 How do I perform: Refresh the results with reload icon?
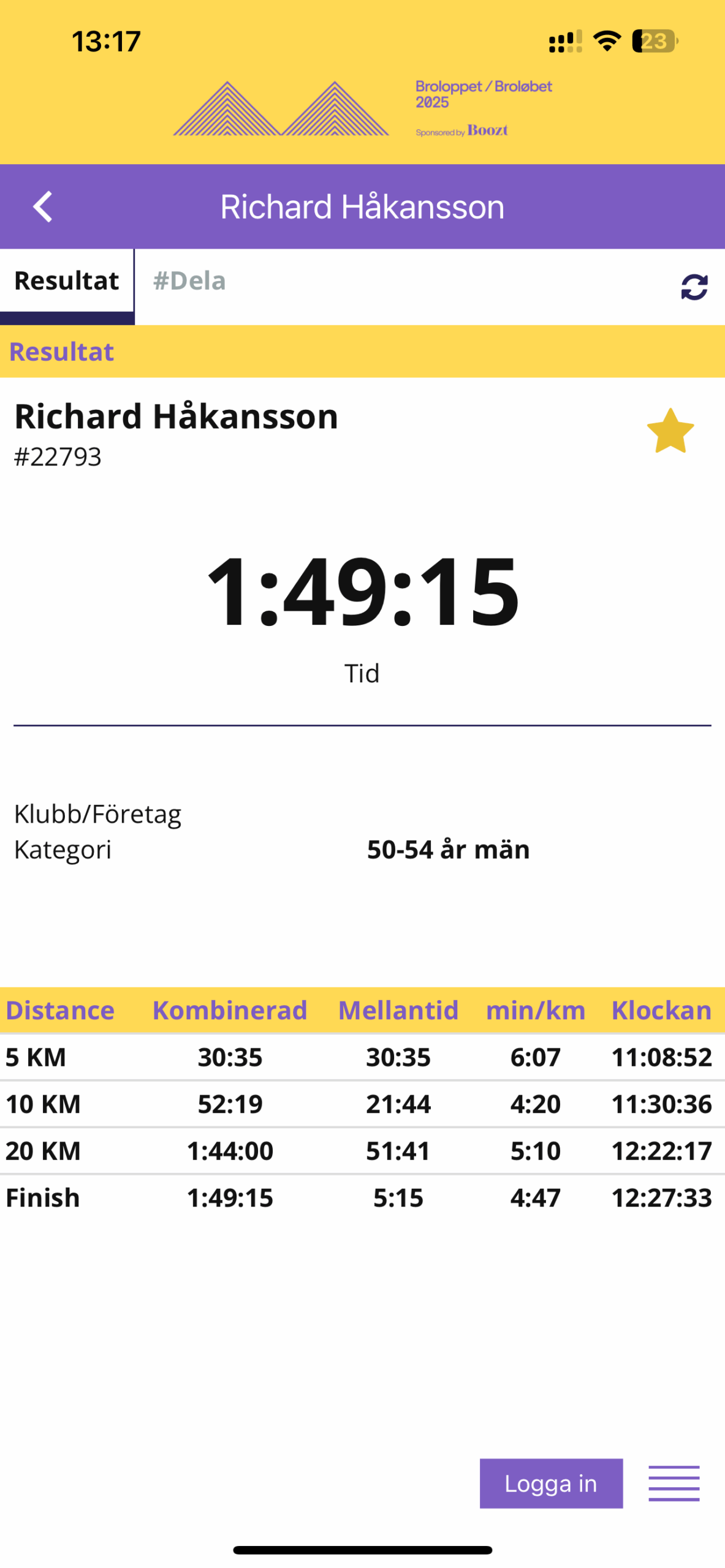coord(694,287)
